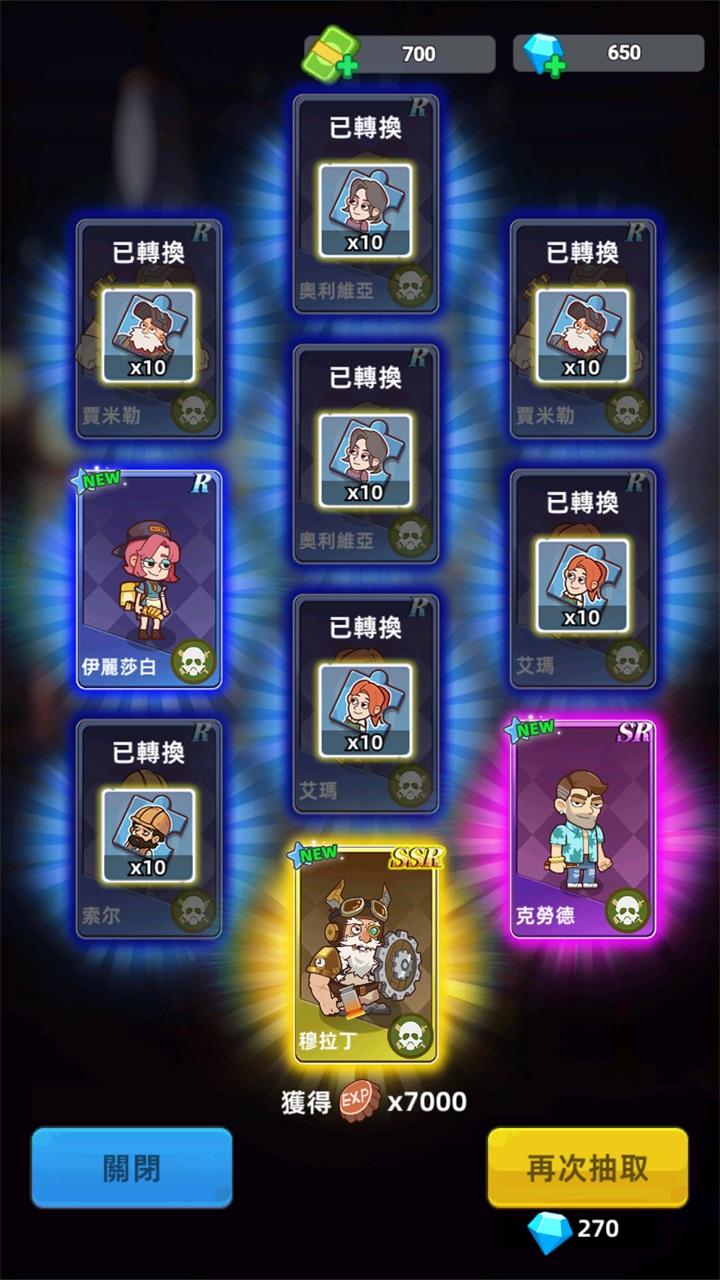Select the converted 索尔 card
Image resolution: width=720 pixels, height=1280 pixels.
coord(149,830)
